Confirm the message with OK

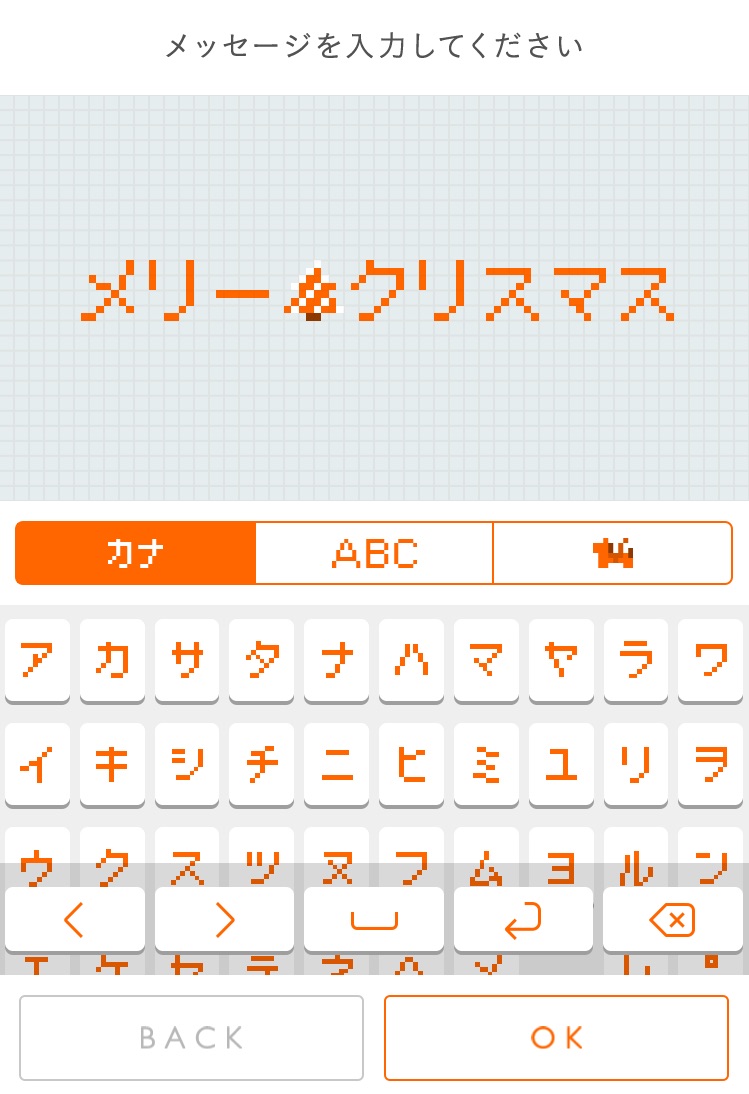(556, 1038)
